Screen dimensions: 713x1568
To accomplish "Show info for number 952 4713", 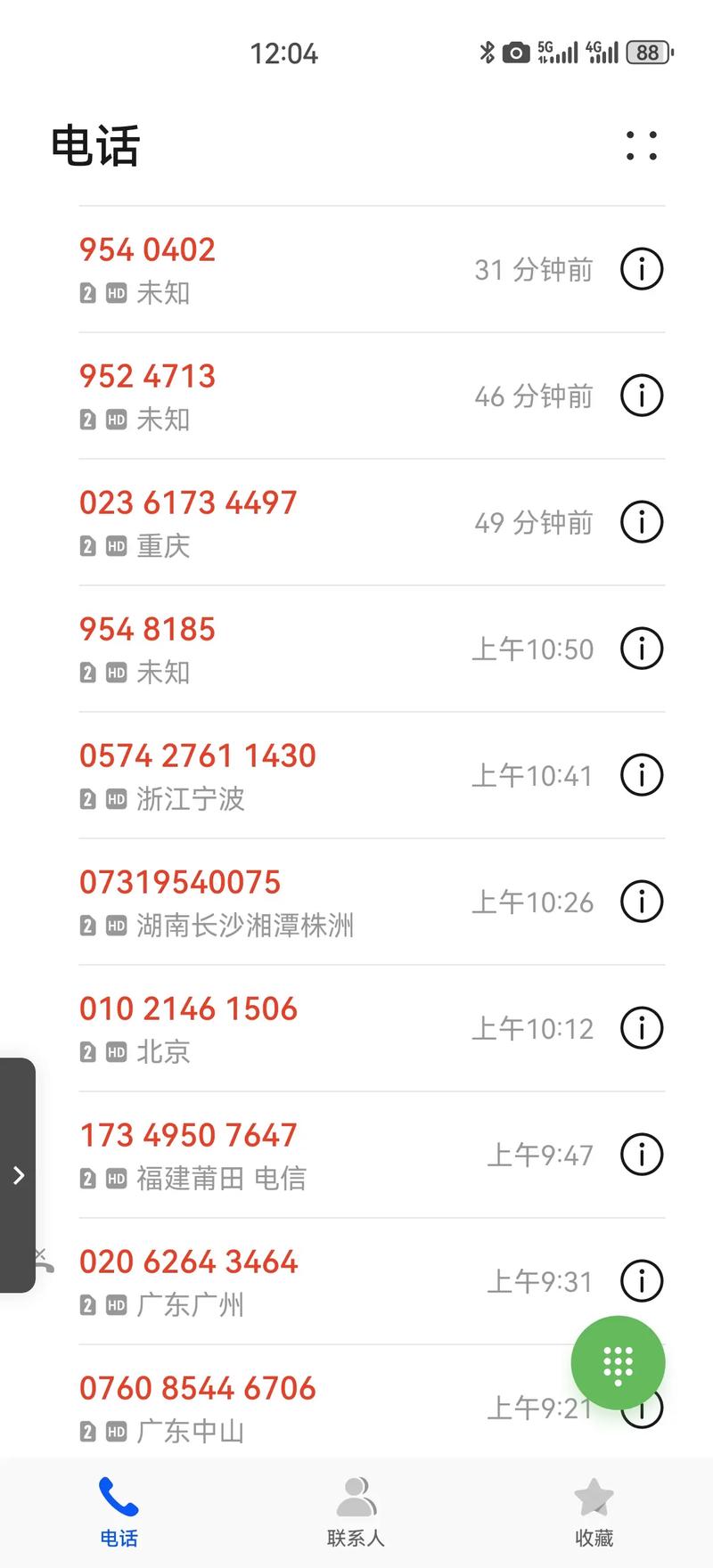I will click(x=642, y=396).
